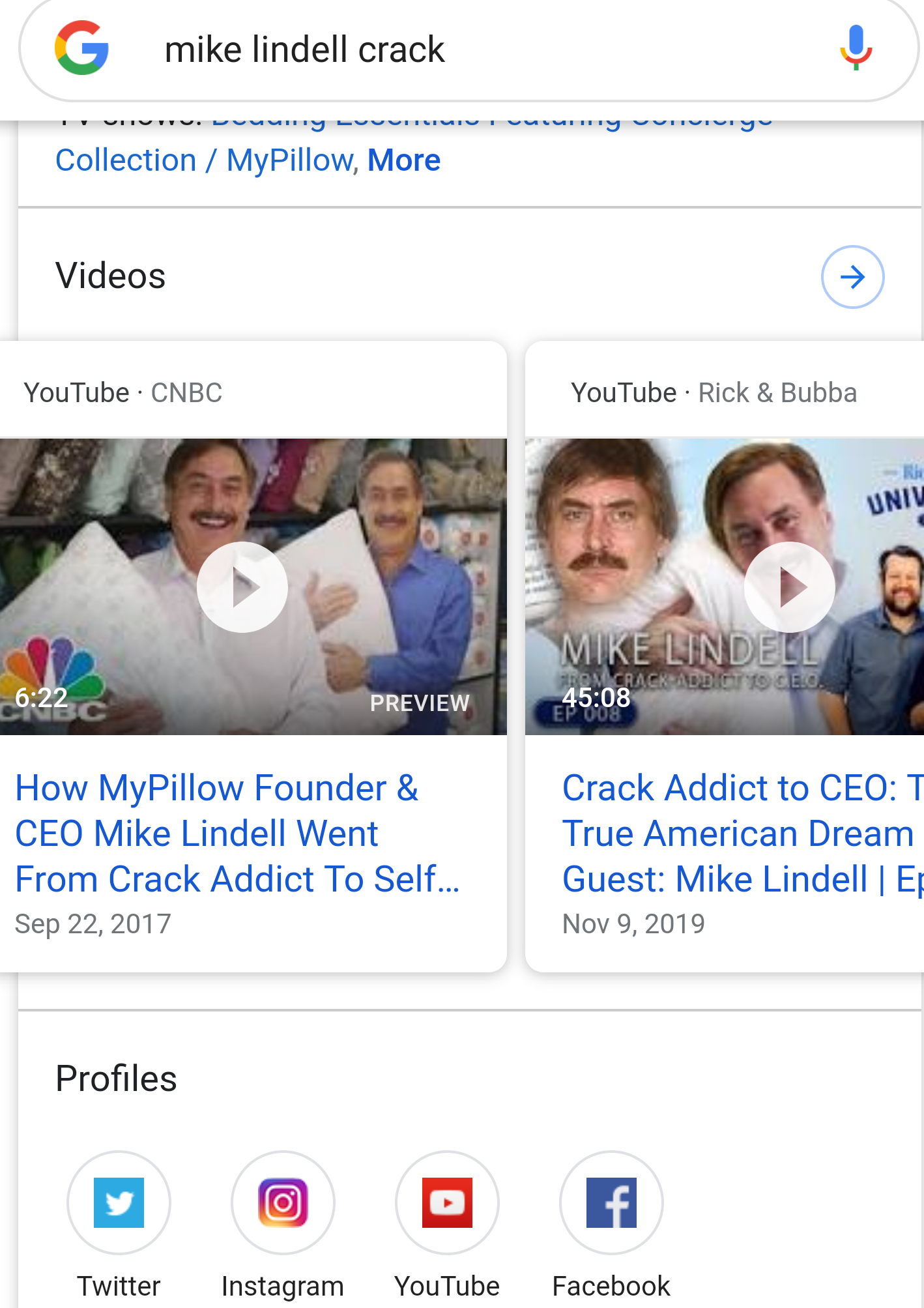The height and width of the screenshot is (1308, 924).
Task: Open the MyPillow link
Action: (289, 159)
